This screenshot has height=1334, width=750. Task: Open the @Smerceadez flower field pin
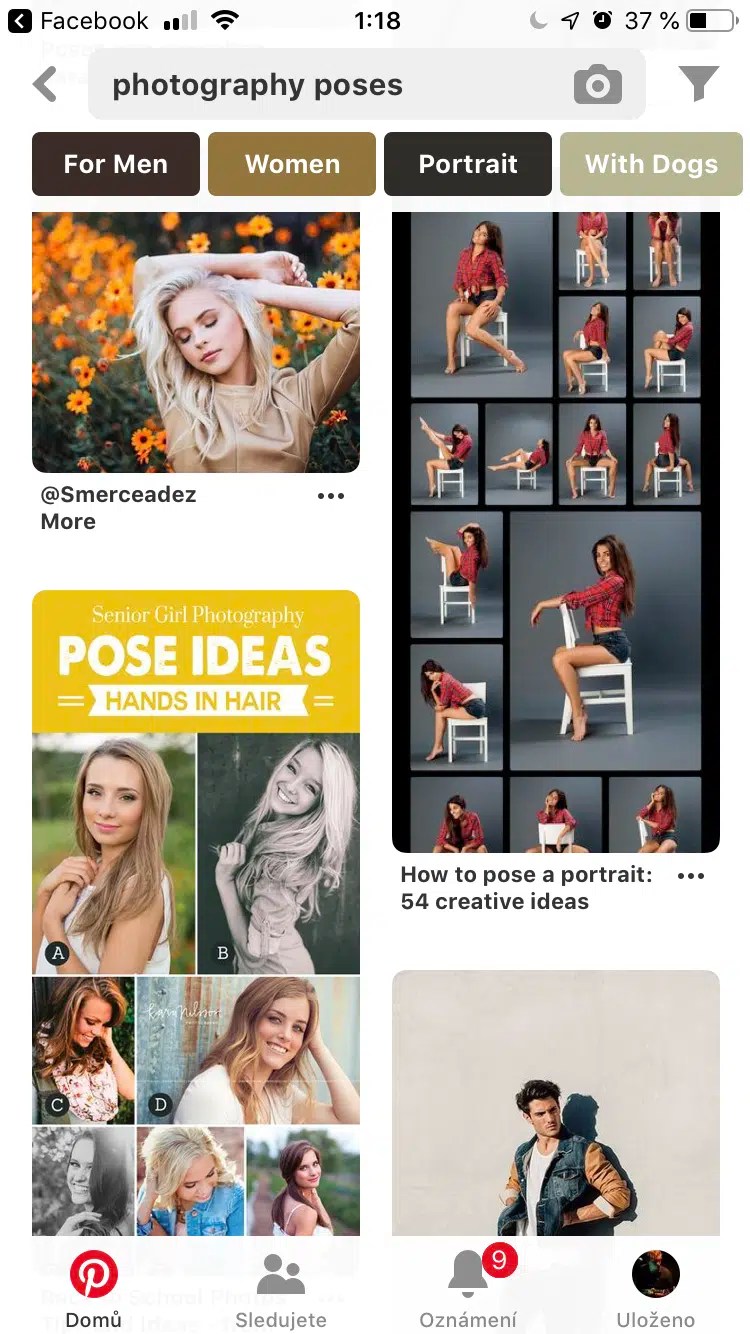click(196, 342)
